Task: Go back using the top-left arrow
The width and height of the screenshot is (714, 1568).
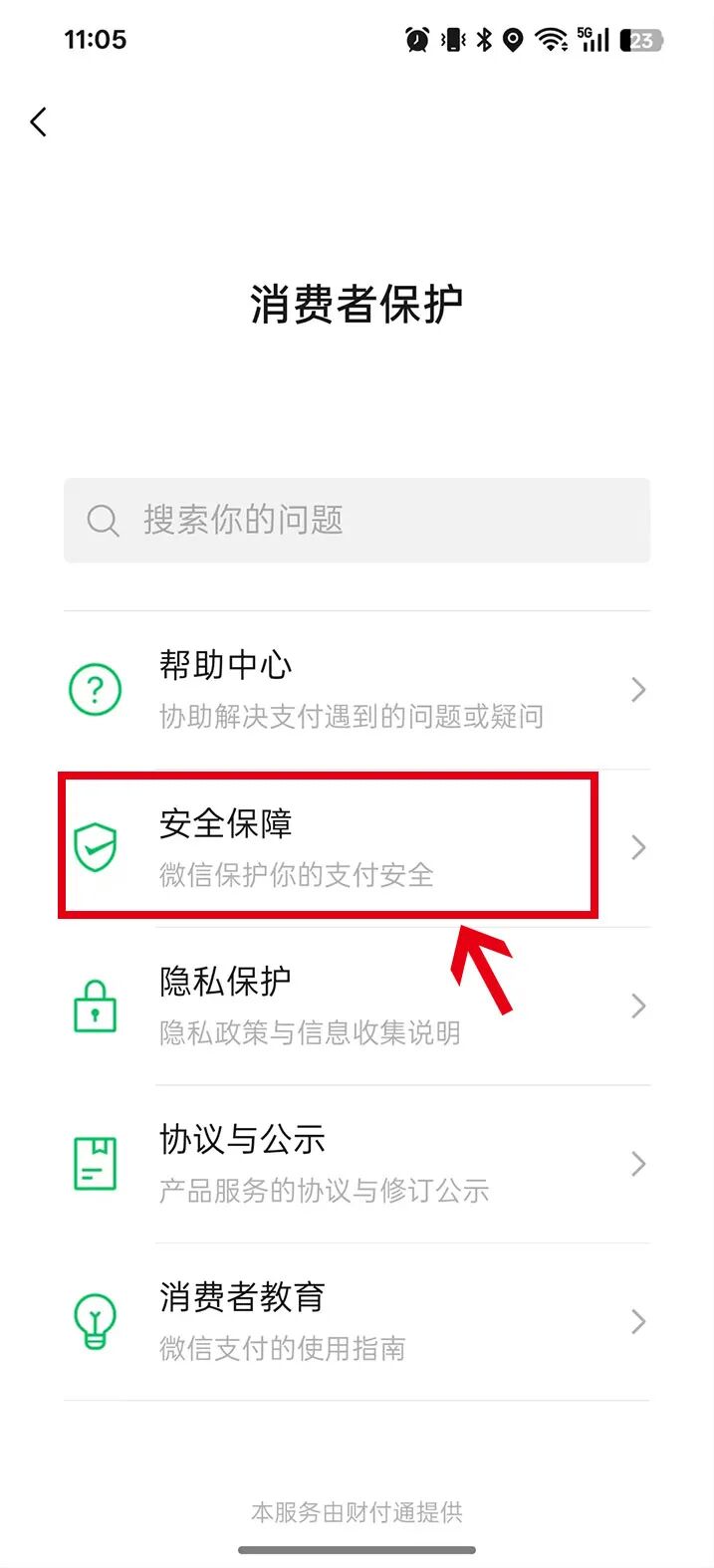Action: [39, 122]
